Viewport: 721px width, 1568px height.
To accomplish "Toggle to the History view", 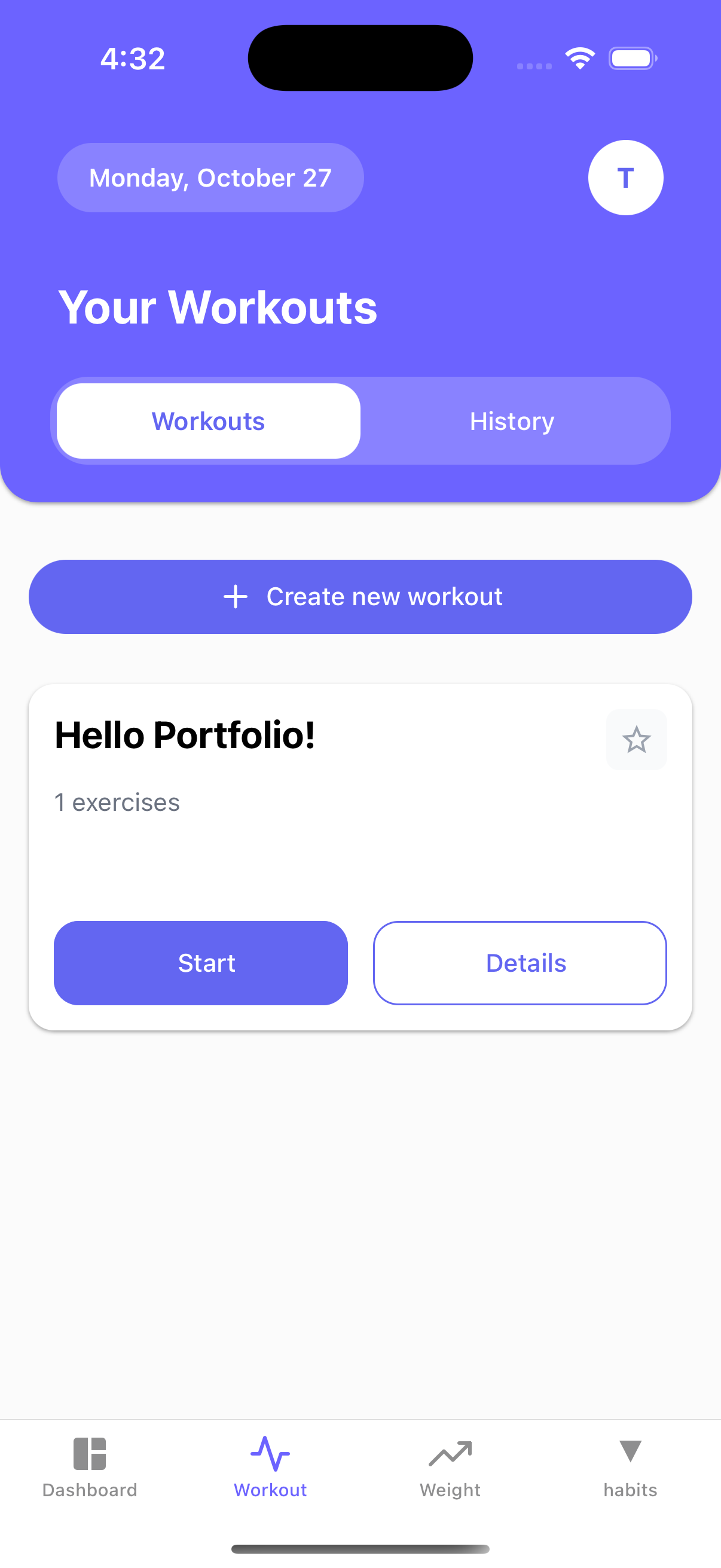I will tap(512, 420).
